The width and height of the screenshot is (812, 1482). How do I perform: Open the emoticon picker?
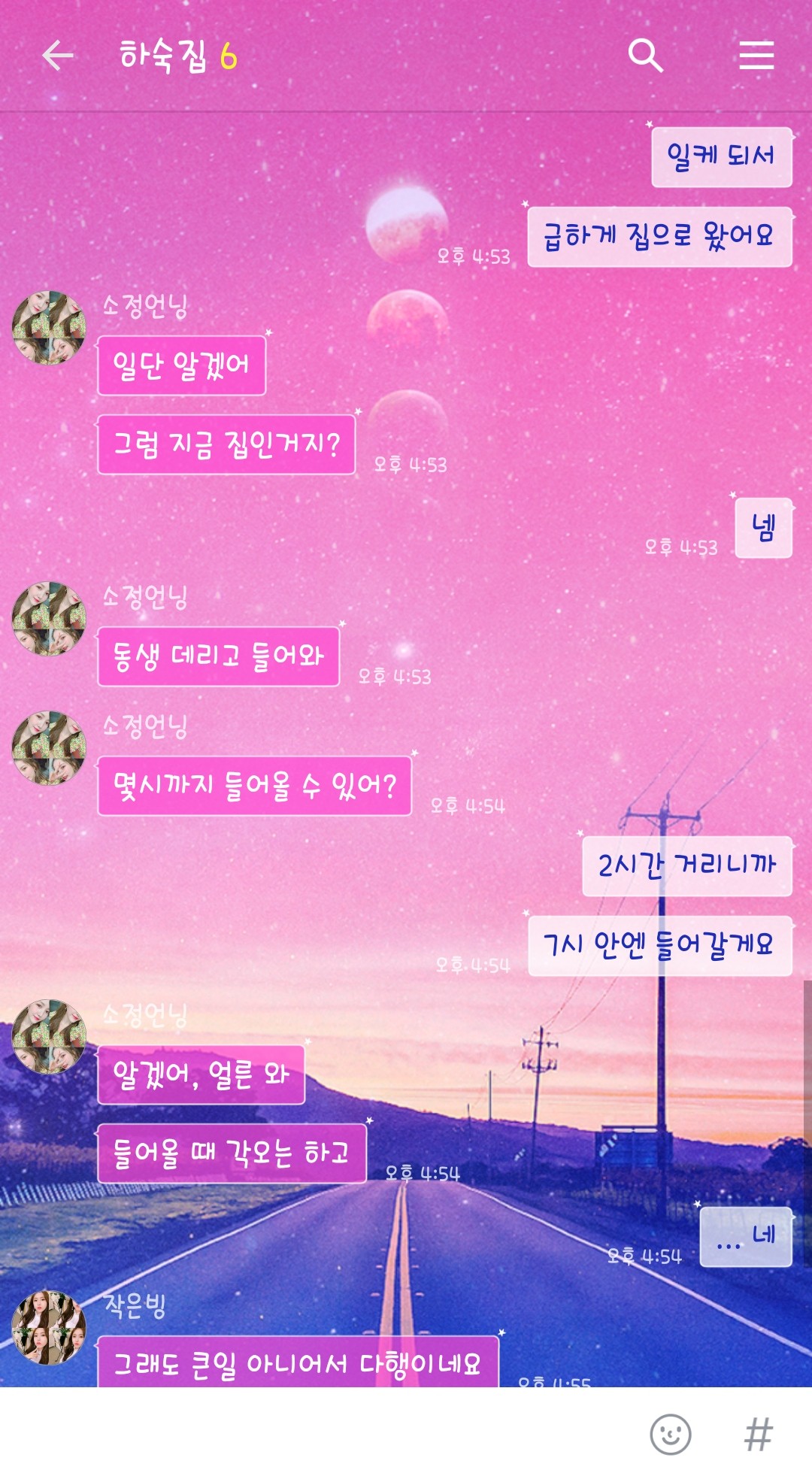point(670,1434)
